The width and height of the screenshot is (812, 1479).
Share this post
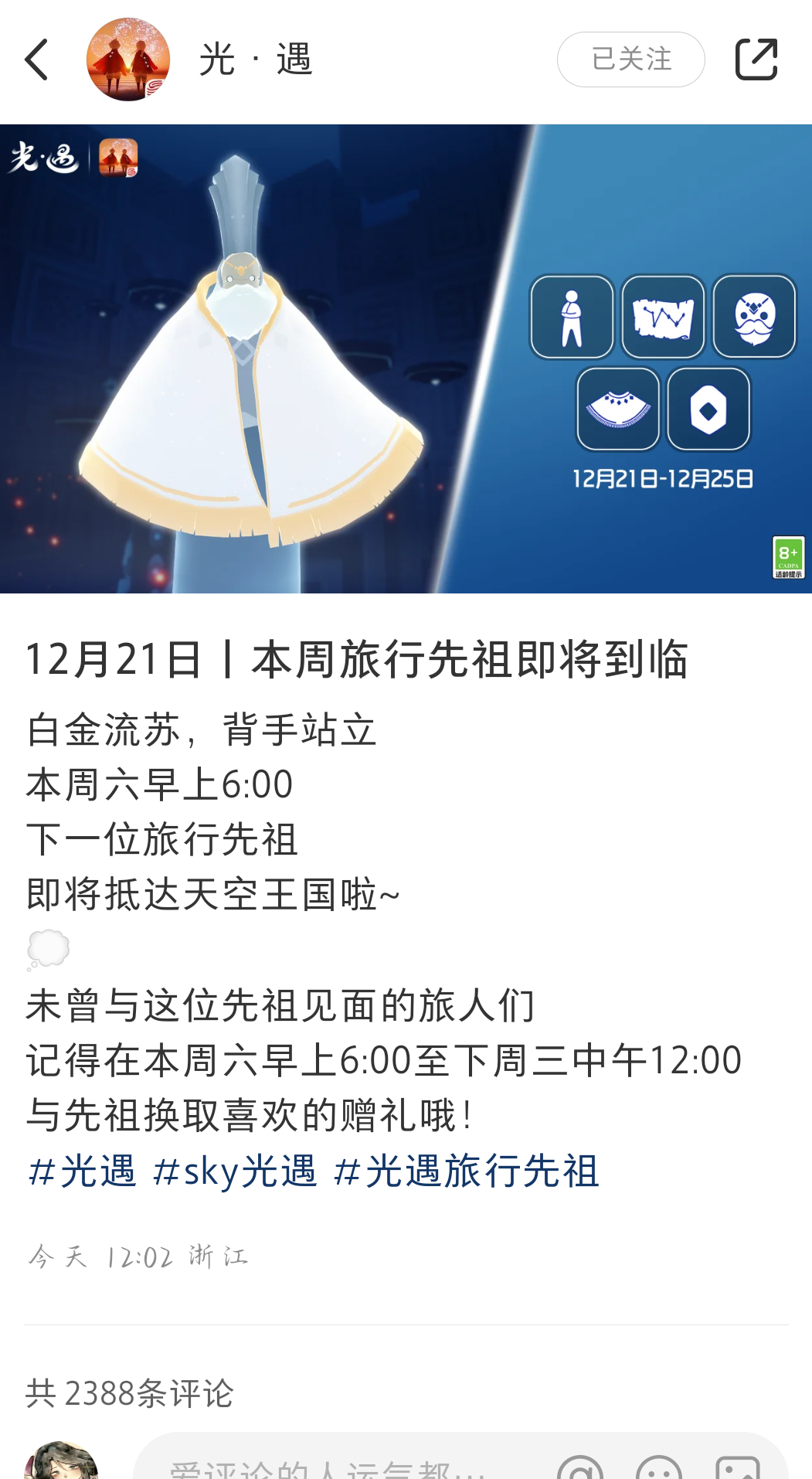756,59
